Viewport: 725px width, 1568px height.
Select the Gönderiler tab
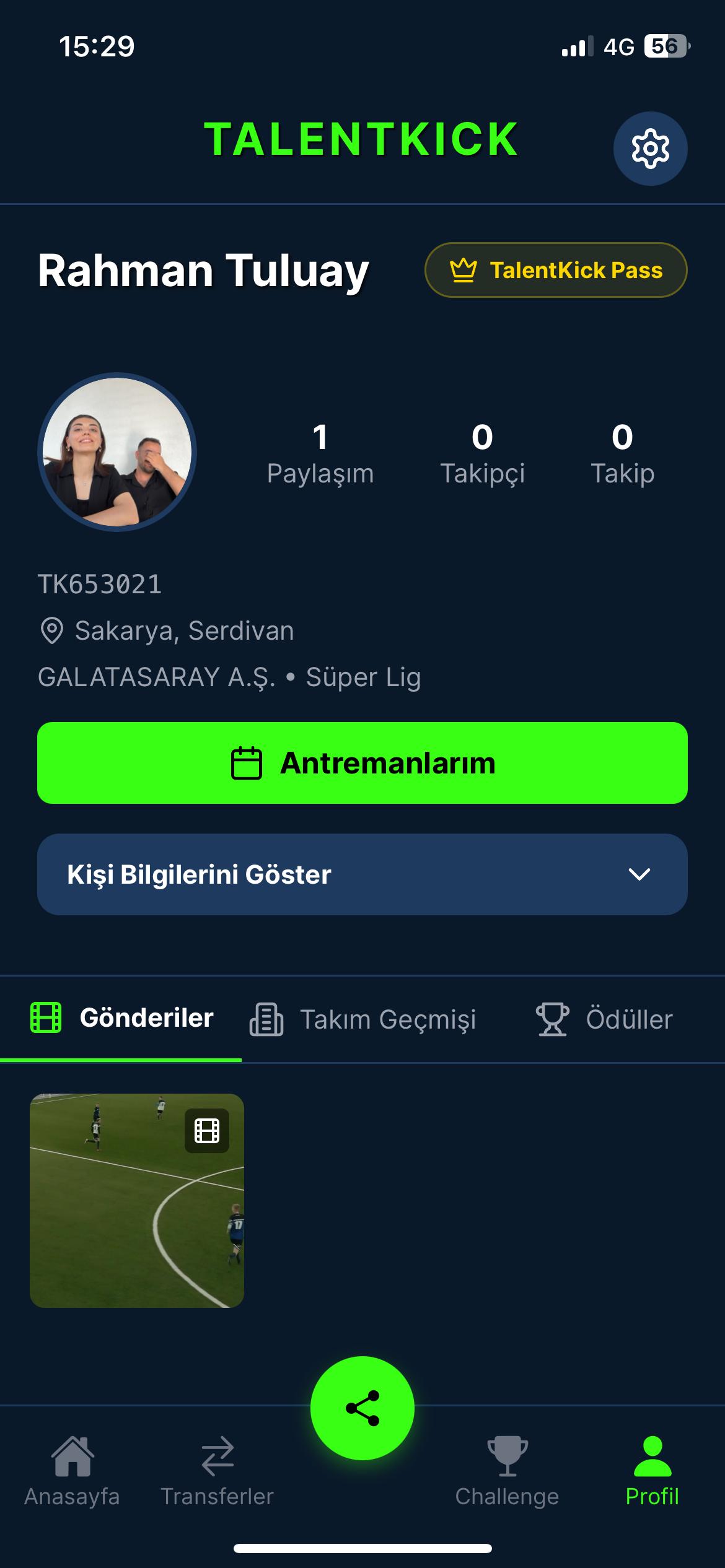click(122, 1018)
